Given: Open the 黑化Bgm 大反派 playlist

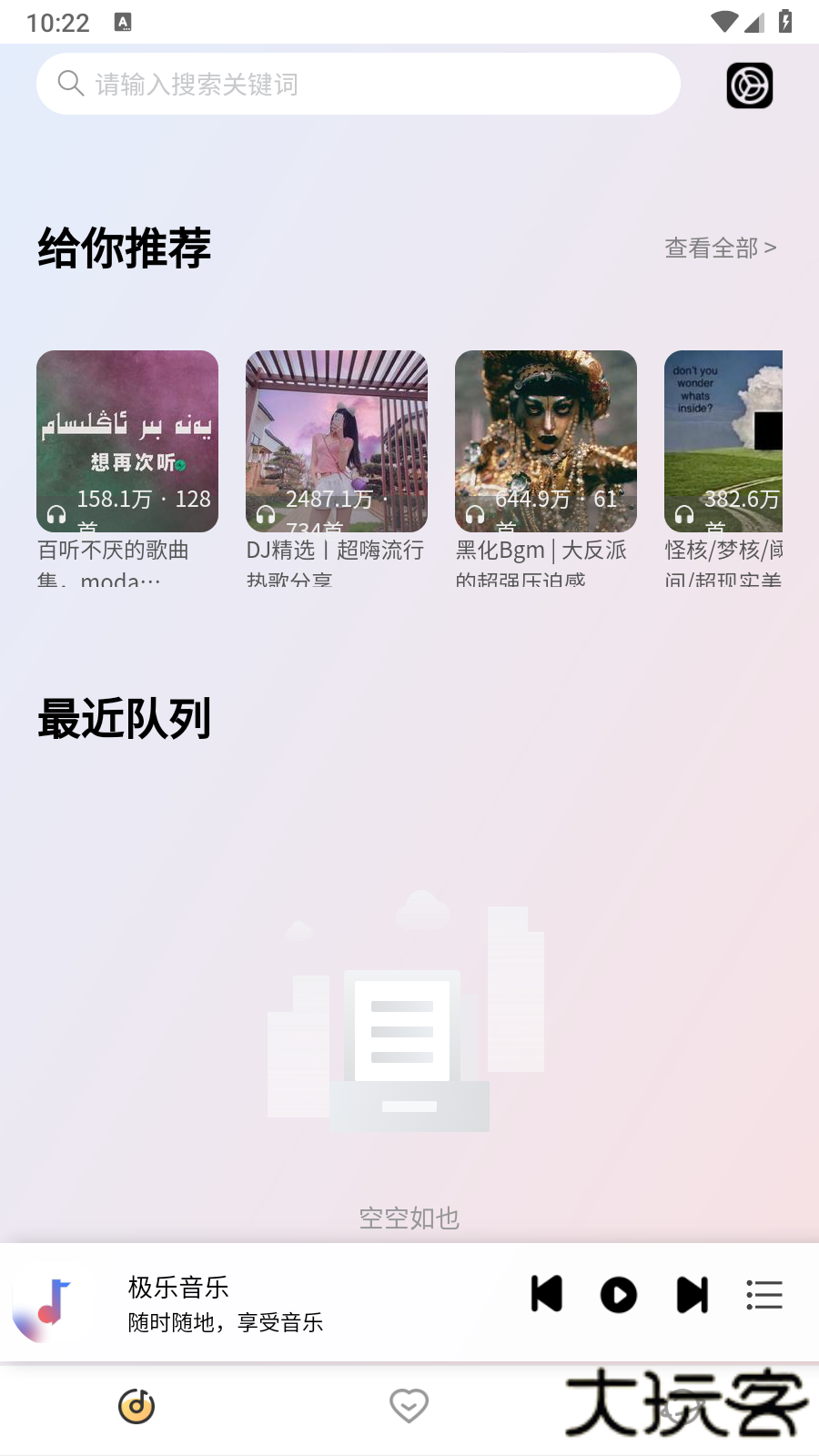Looking at the screenshot, I should click(x=545, y=441).
